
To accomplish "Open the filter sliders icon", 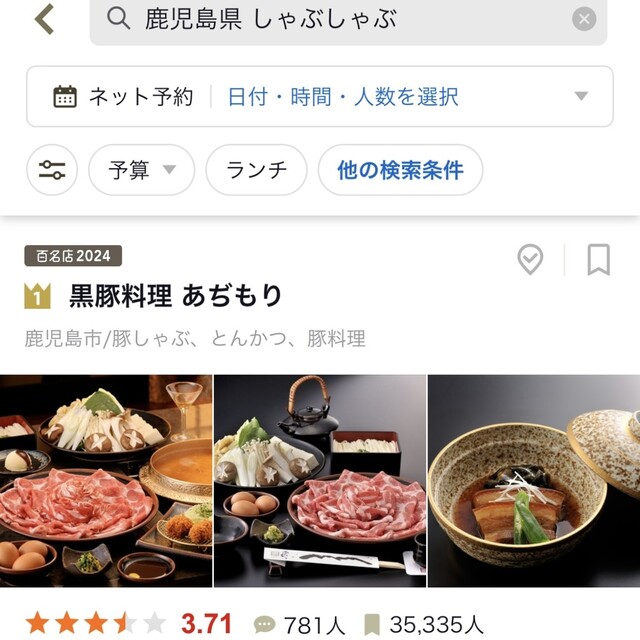I will click(52, 170).
